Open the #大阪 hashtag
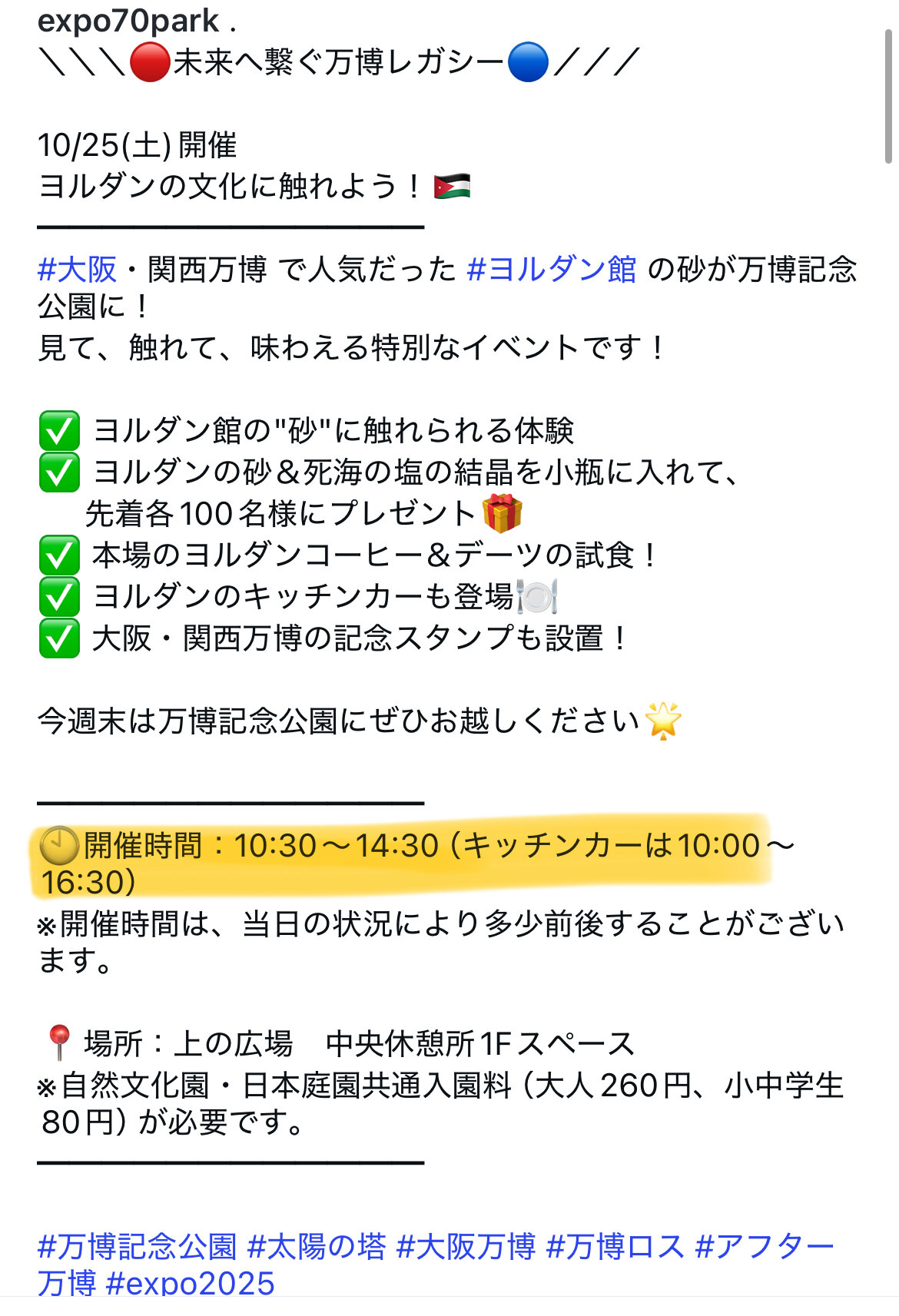 coord(78,270)
